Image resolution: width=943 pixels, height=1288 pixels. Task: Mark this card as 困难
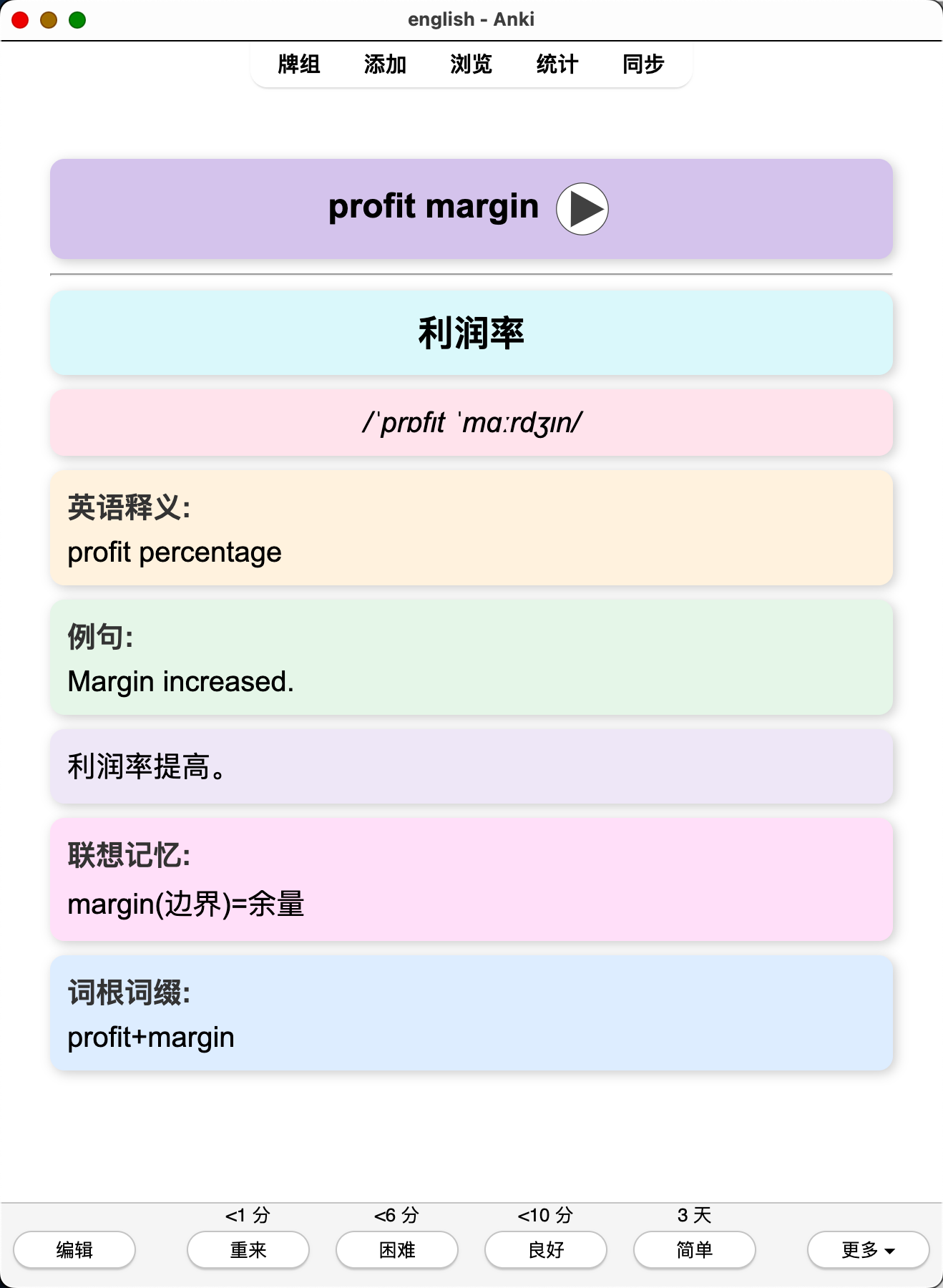[397, 1249]
